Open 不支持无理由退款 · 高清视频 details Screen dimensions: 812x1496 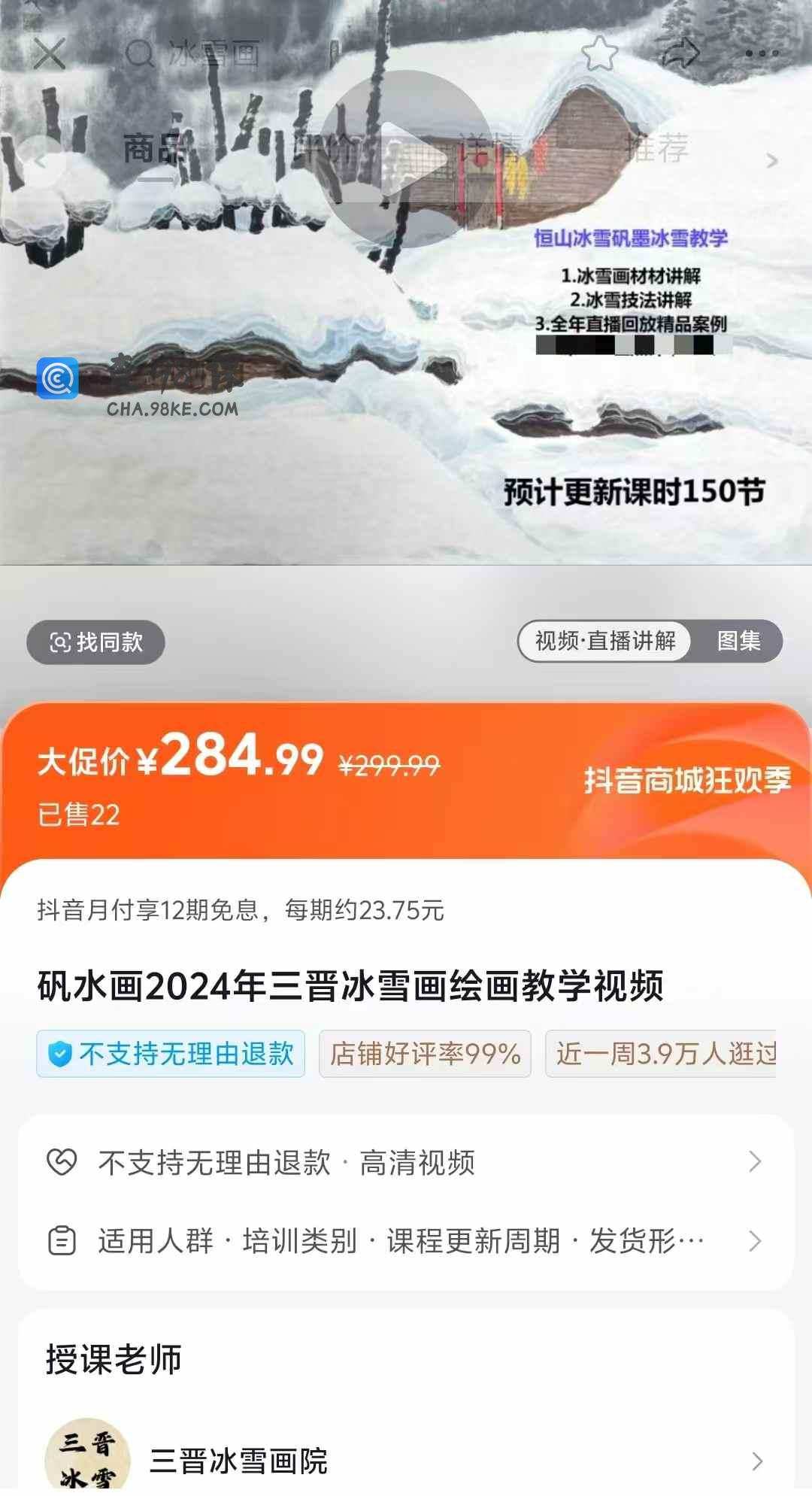point(406,1162)
